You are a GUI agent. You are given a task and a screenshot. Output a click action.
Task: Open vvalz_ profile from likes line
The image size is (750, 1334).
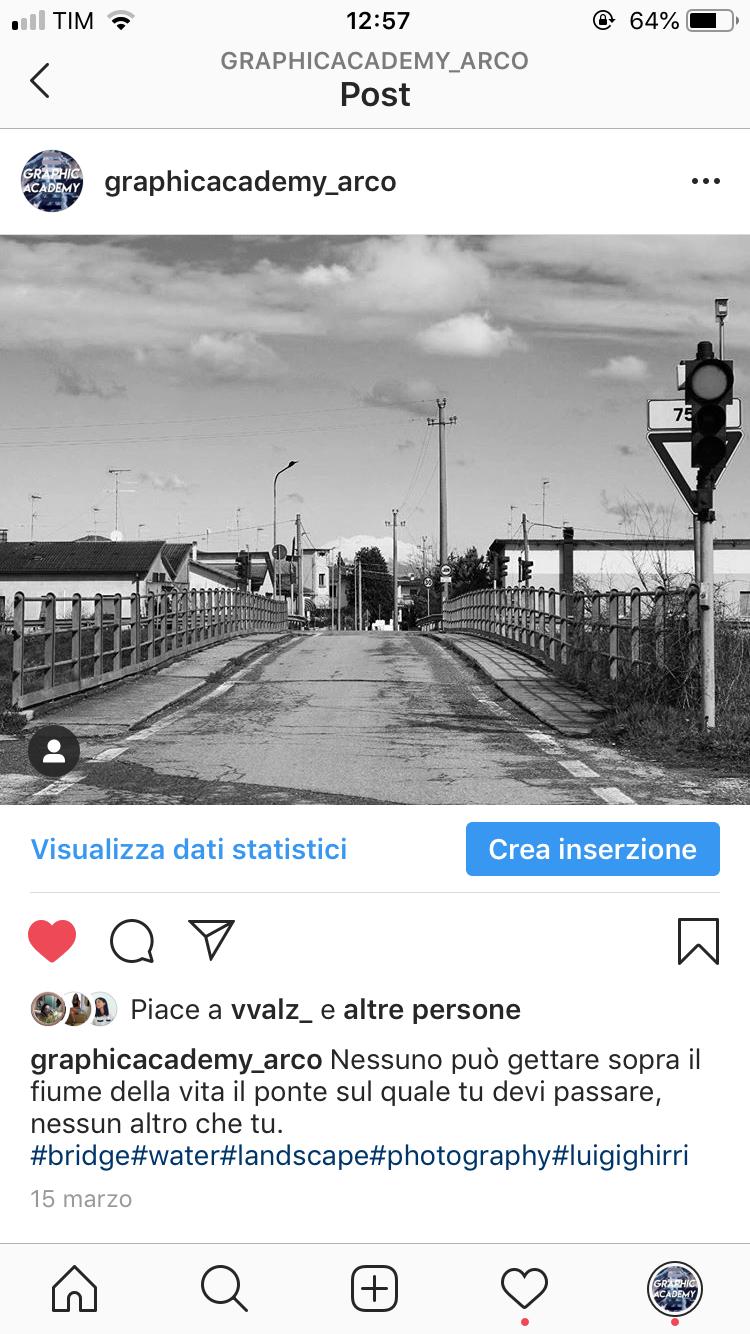(x=272, y=1009)
